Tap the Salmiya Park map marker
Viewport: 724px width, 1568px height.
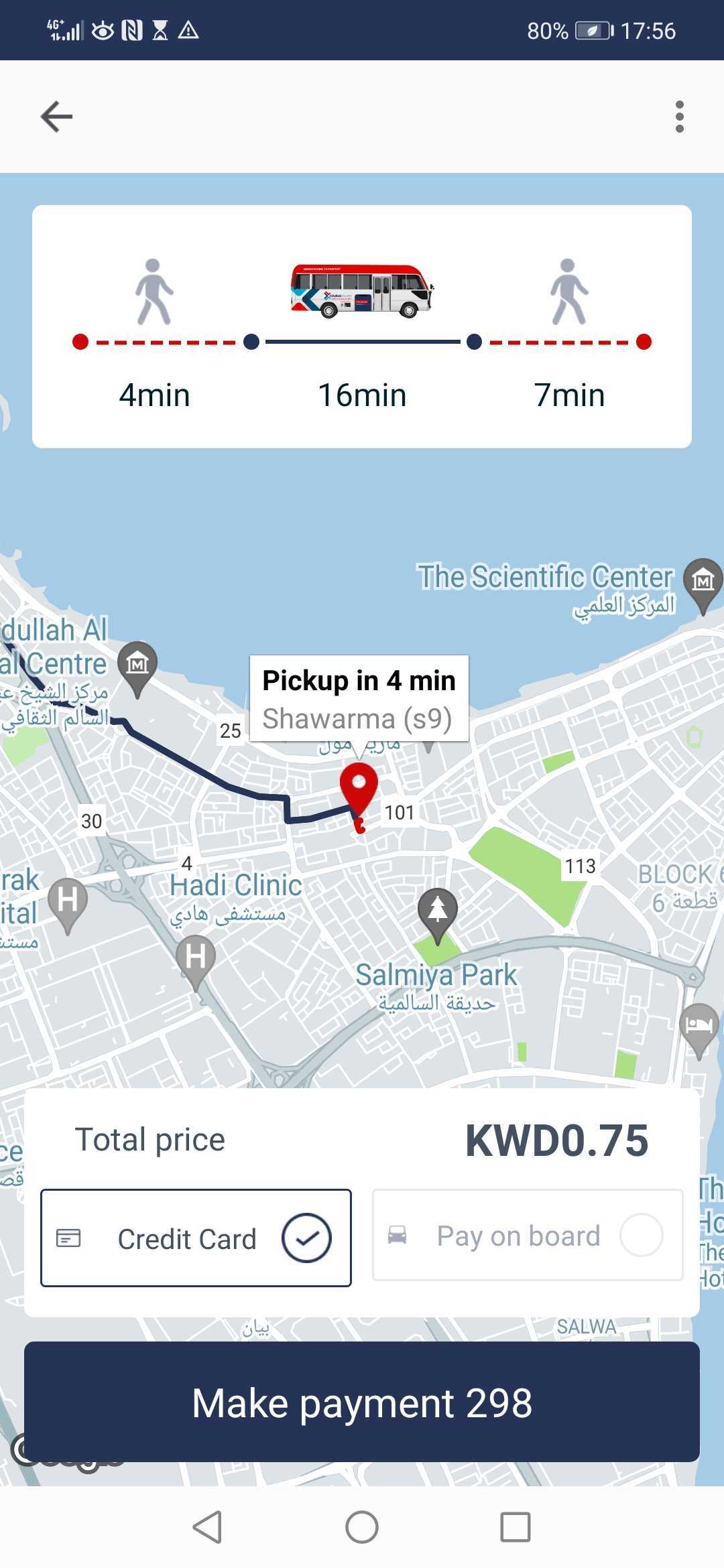point(437,913)
